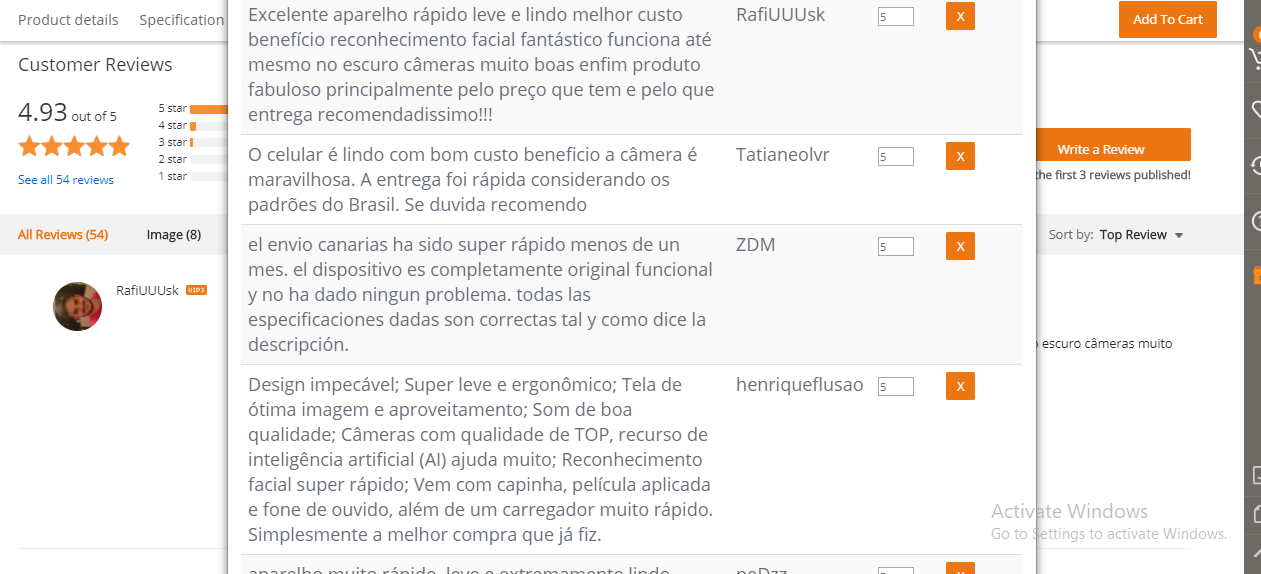Open the Sort by Top Review dropdown

click(x=1141, y=235)
